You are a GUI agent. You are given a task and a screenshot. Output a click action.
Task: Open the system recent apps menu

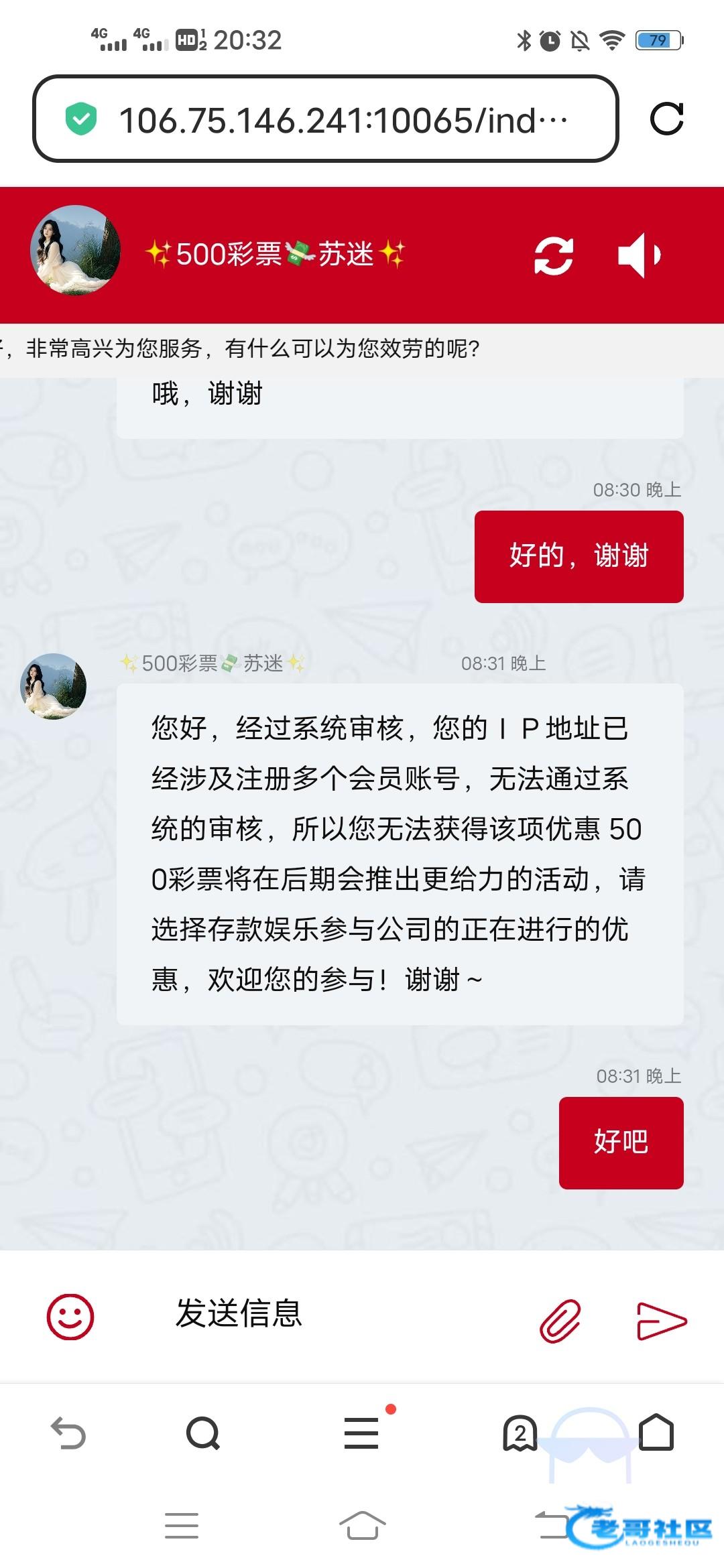182,1526
